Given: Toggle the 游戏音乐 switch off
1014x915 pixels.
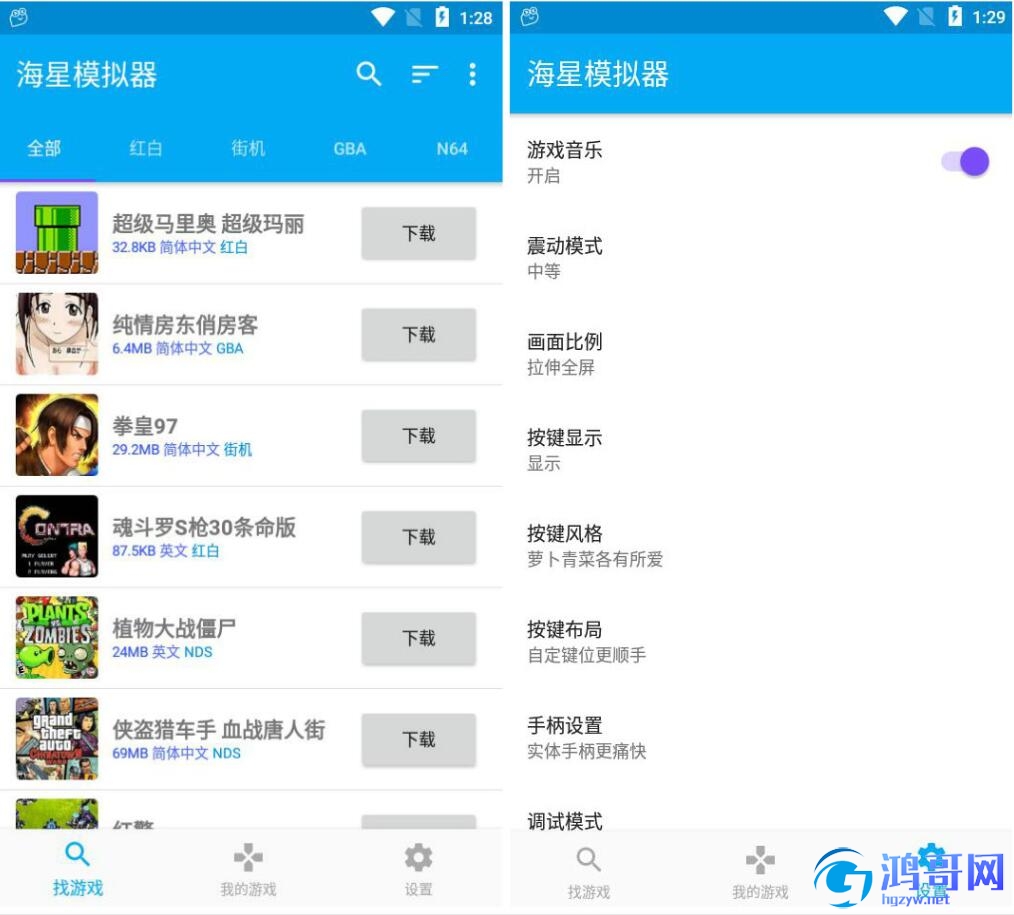Looking at the screenshot, I should (x=966, y=162).
